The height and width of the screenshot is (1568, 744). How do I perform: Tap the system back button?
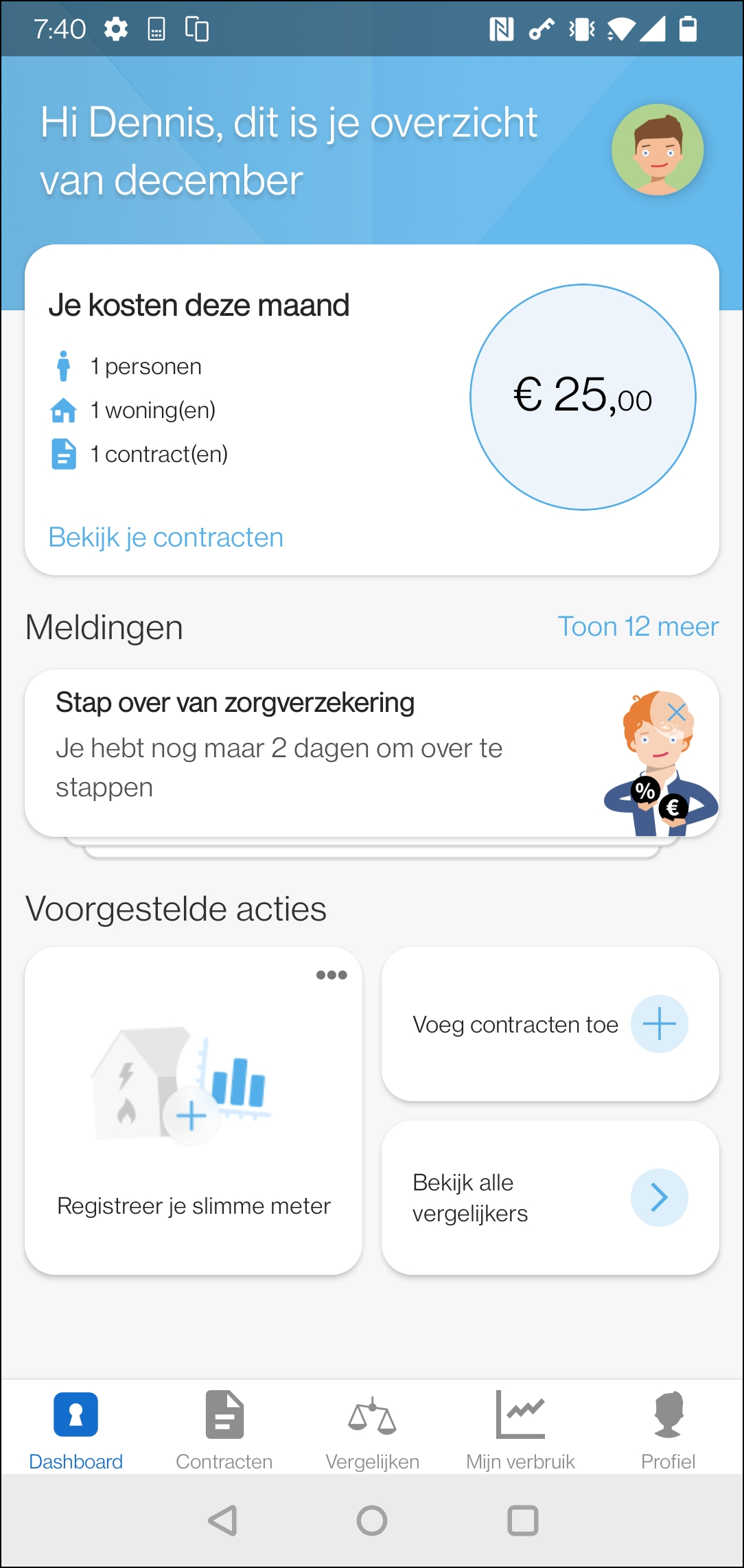point(223,1521)
